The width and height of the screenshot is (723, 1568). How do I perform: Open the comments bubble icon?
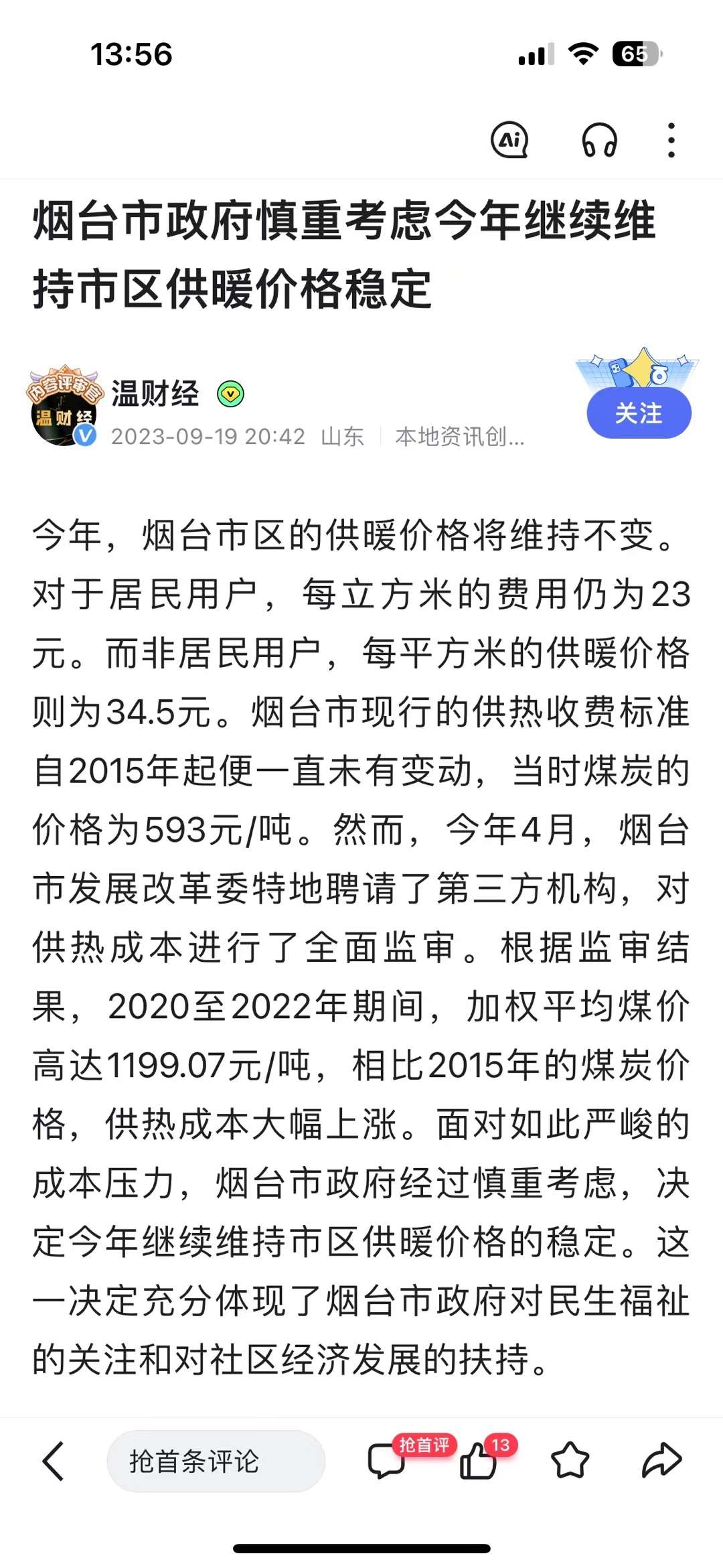pyautogui.click(x=386, y=1461)
